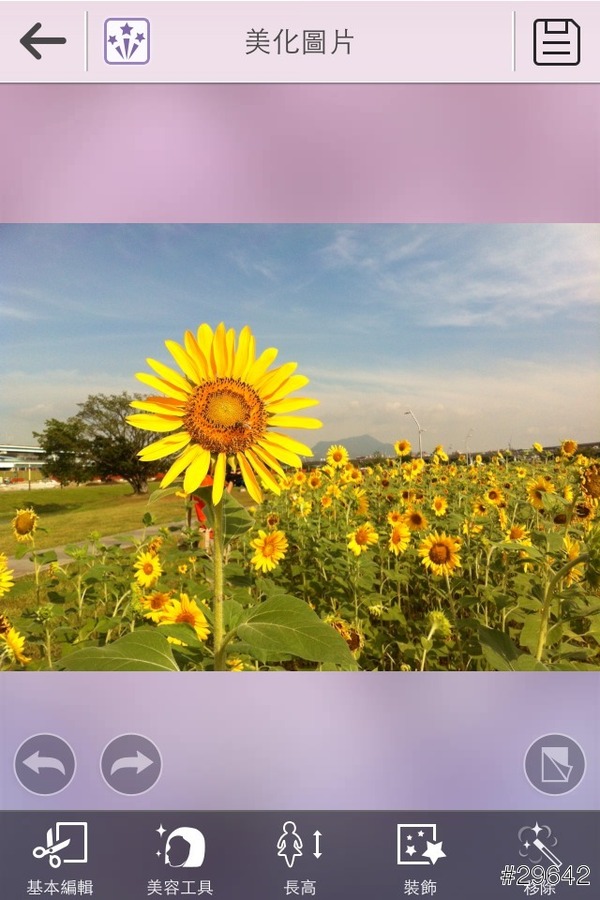Go back using the arrow icon

pyautogui.click(x=43, y=41)
